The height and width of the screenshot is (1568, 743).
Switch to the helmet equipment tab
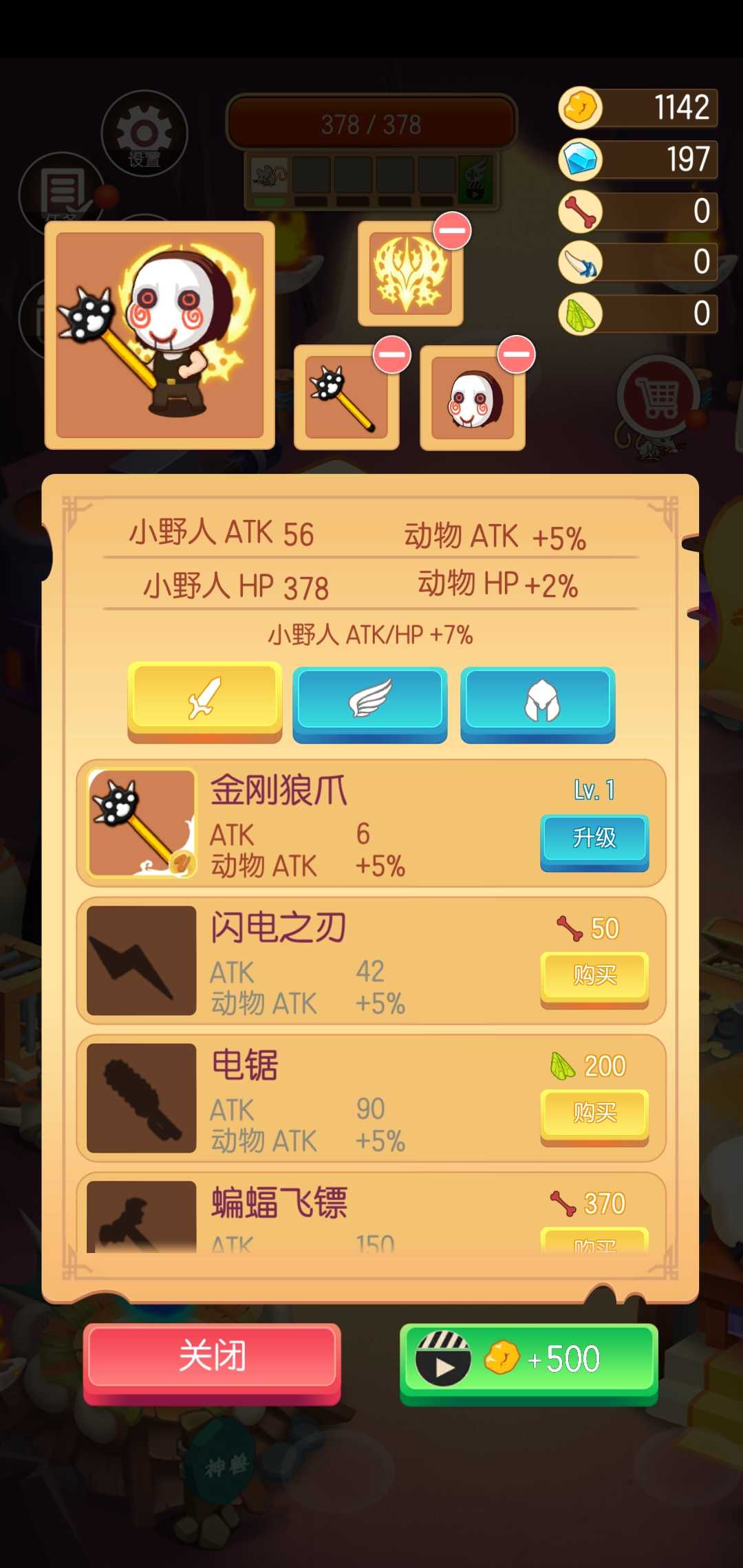pos(538,700)
